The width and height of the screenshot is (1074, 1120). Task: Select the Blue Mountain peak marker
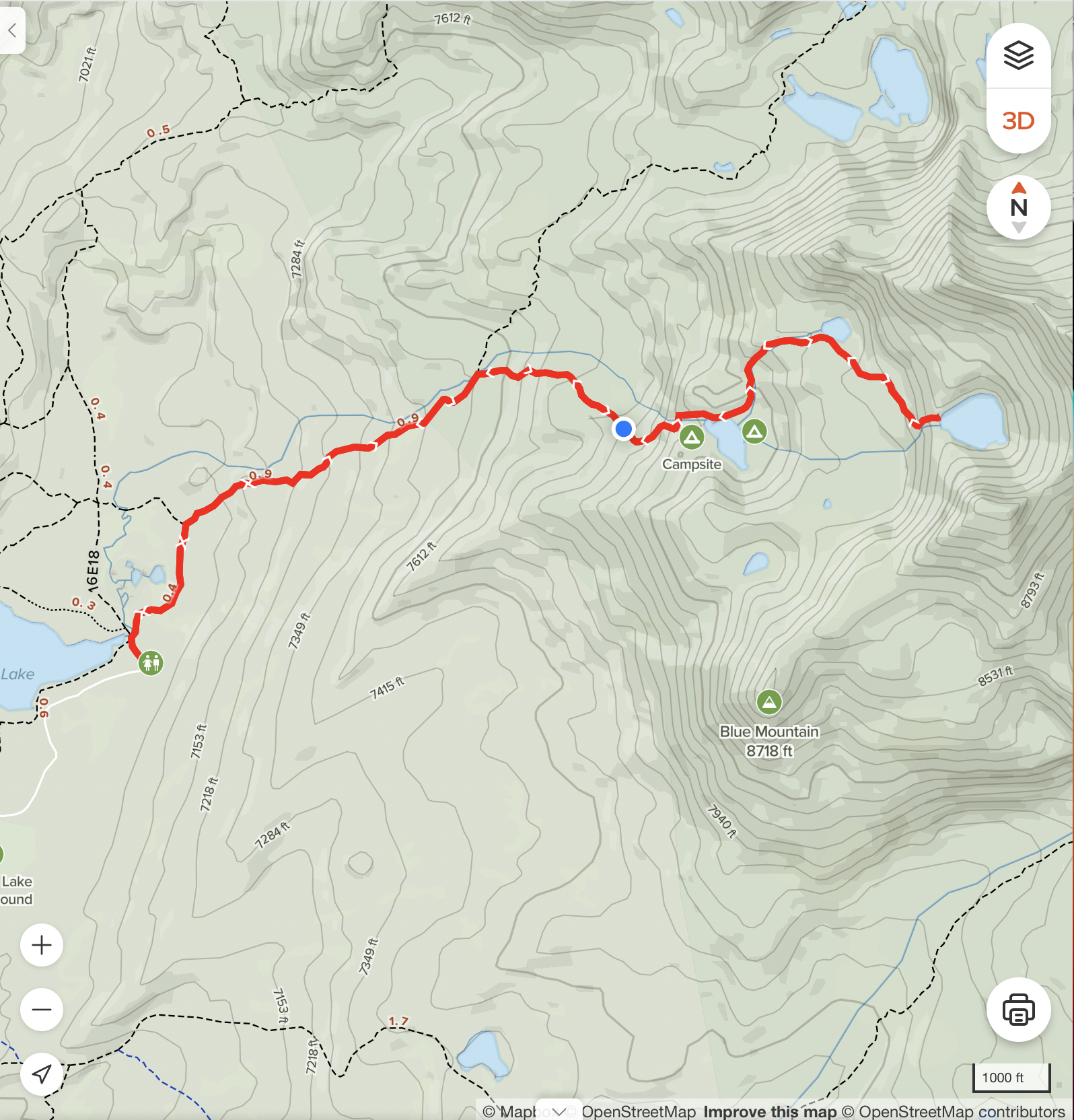tap(768, 703)
